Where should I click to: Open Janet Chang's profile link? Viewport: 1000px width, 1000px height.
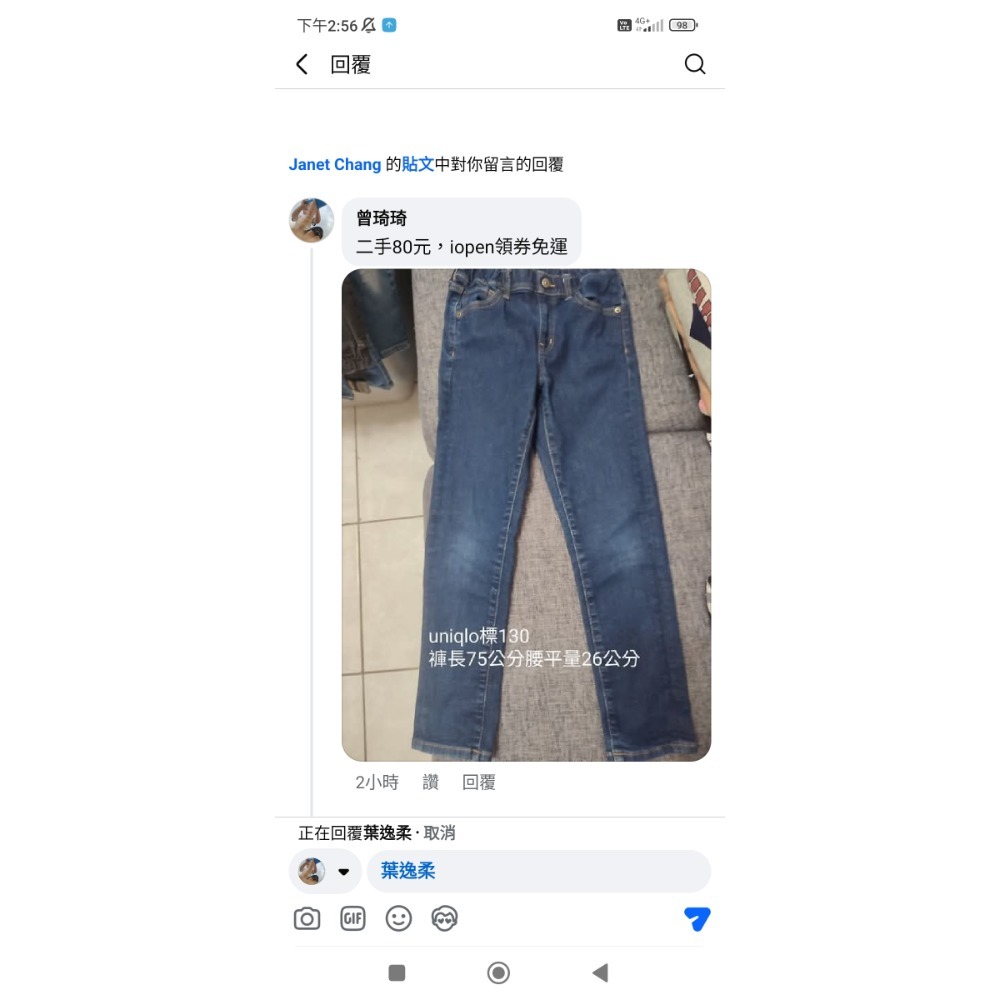tap(335, 165)
